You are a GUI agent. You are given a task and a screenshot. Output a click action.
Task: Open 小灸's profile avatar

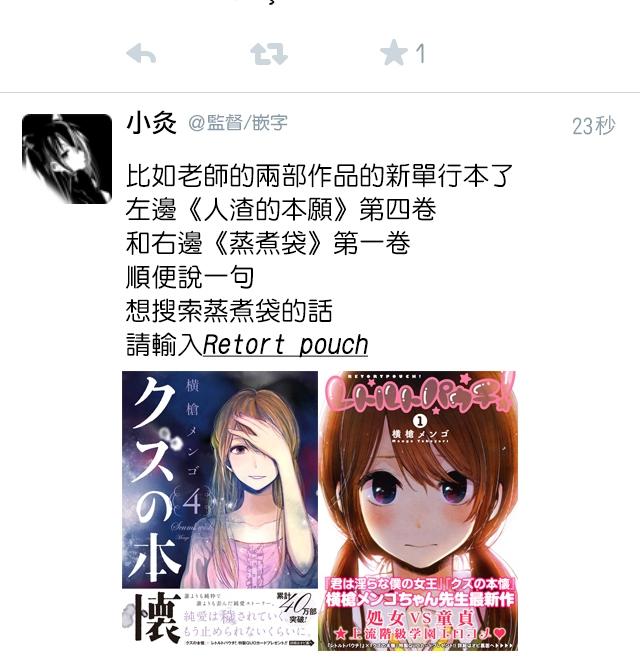67,158
